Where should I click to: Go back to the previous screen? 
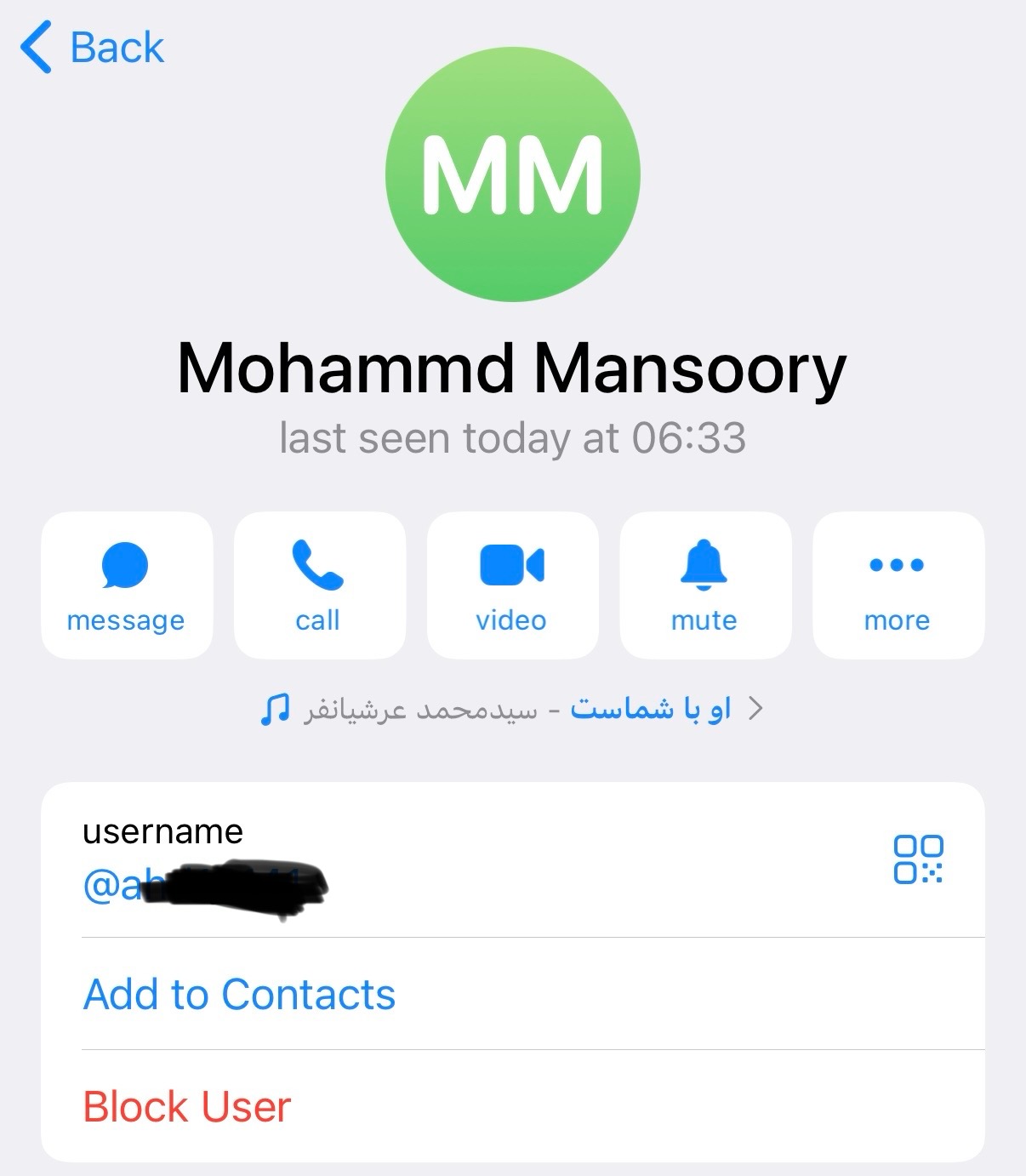[92, 48]
